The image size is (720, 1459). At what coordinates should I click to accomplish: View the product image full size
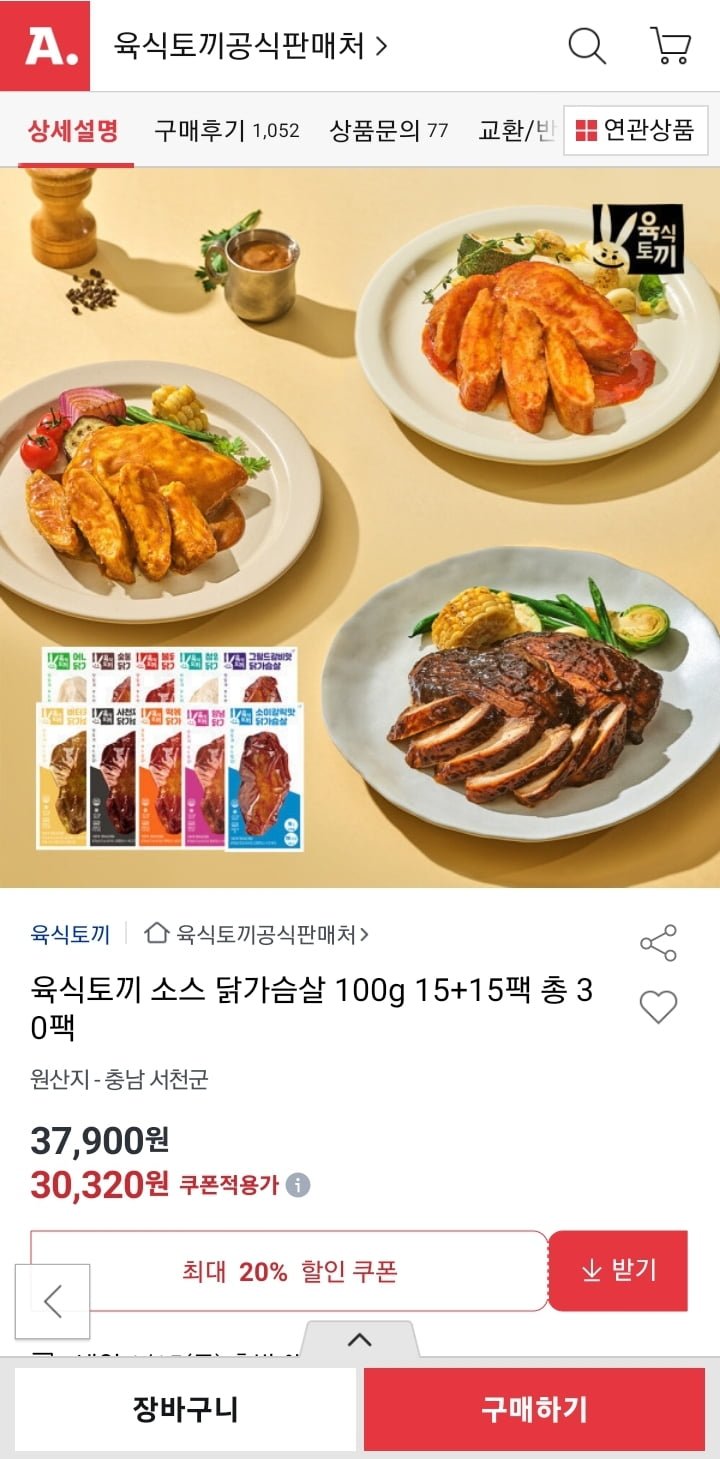coord(360,527)
